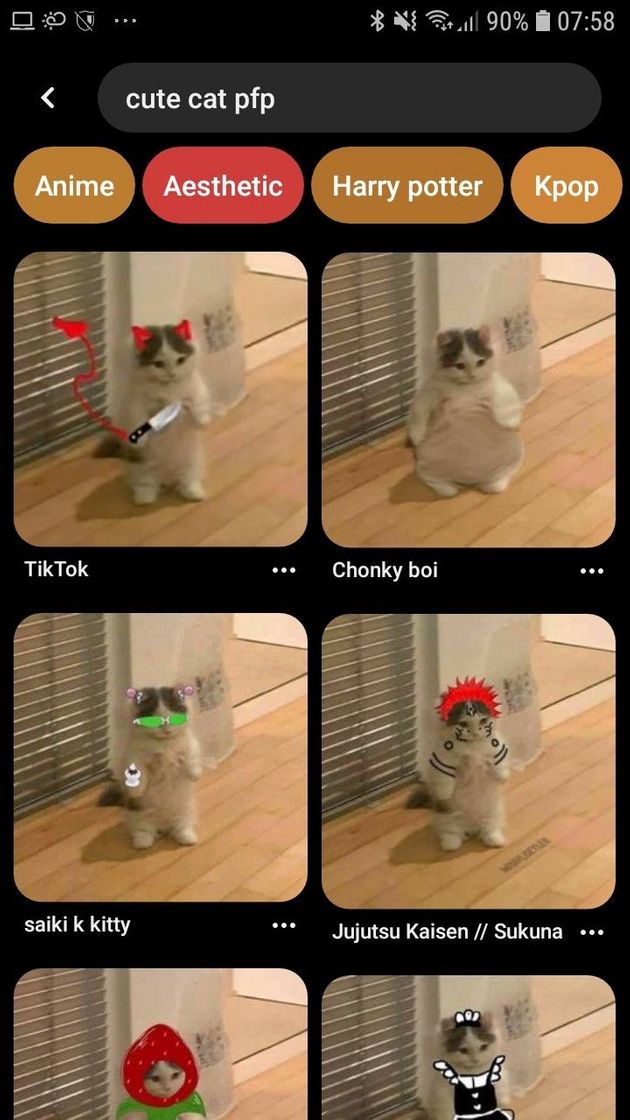Choose the Harry potter chip
Viewport: 630px width, 1120px height.
(x=407, y=186)
